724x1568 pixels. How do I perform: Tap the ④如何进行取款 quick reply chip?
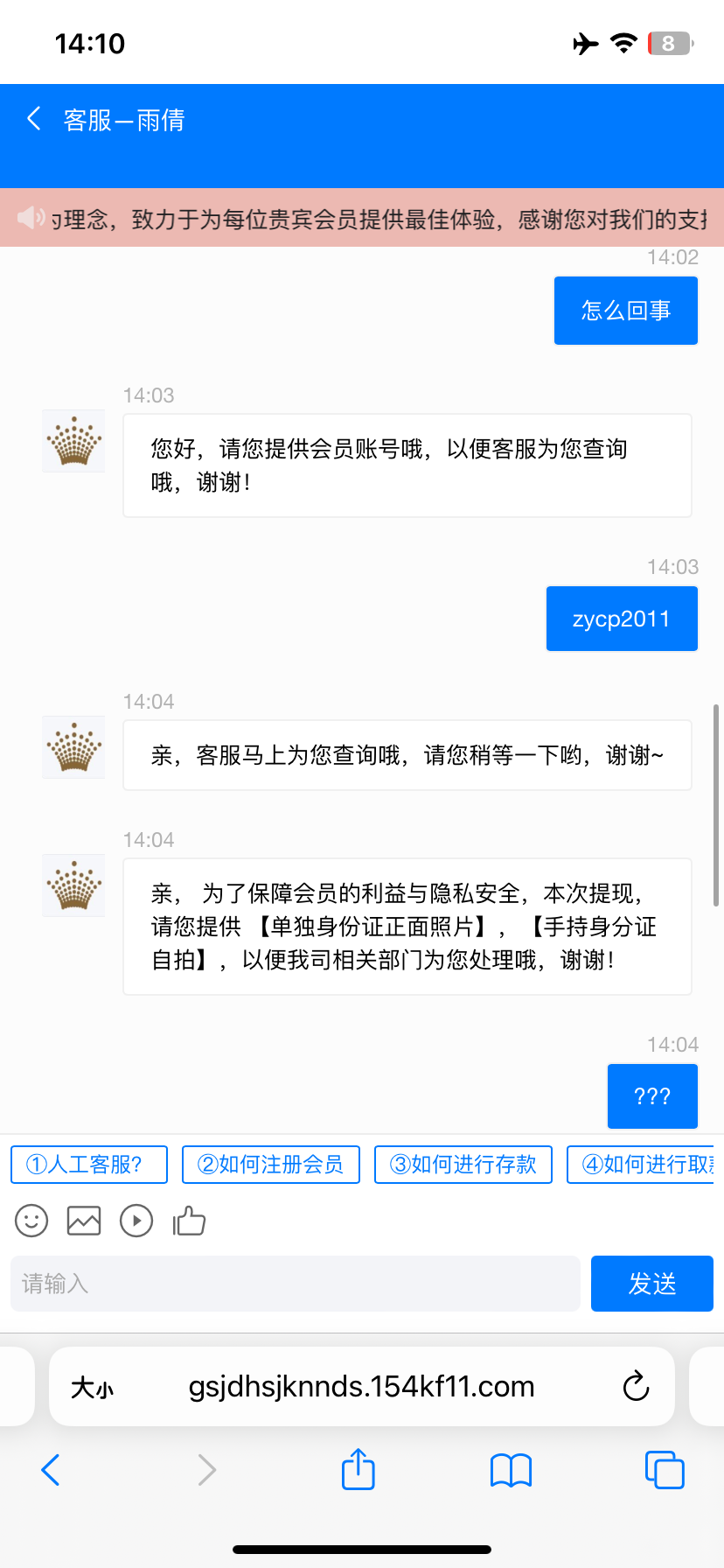(x=643, y=1165)
